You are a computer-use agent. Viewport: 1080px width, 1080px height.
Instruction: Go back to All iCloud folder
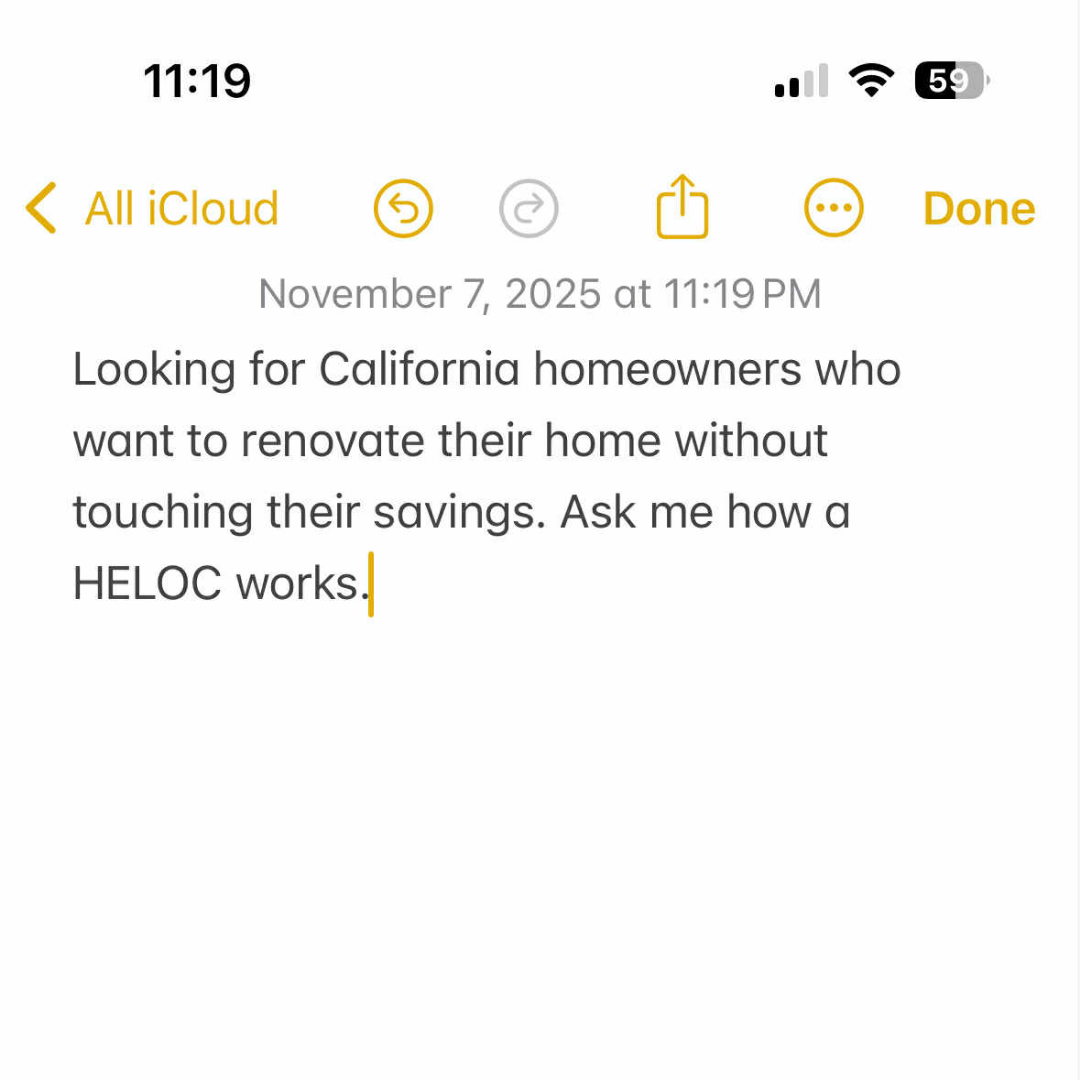pyautogui.click(x=152, y=209)
